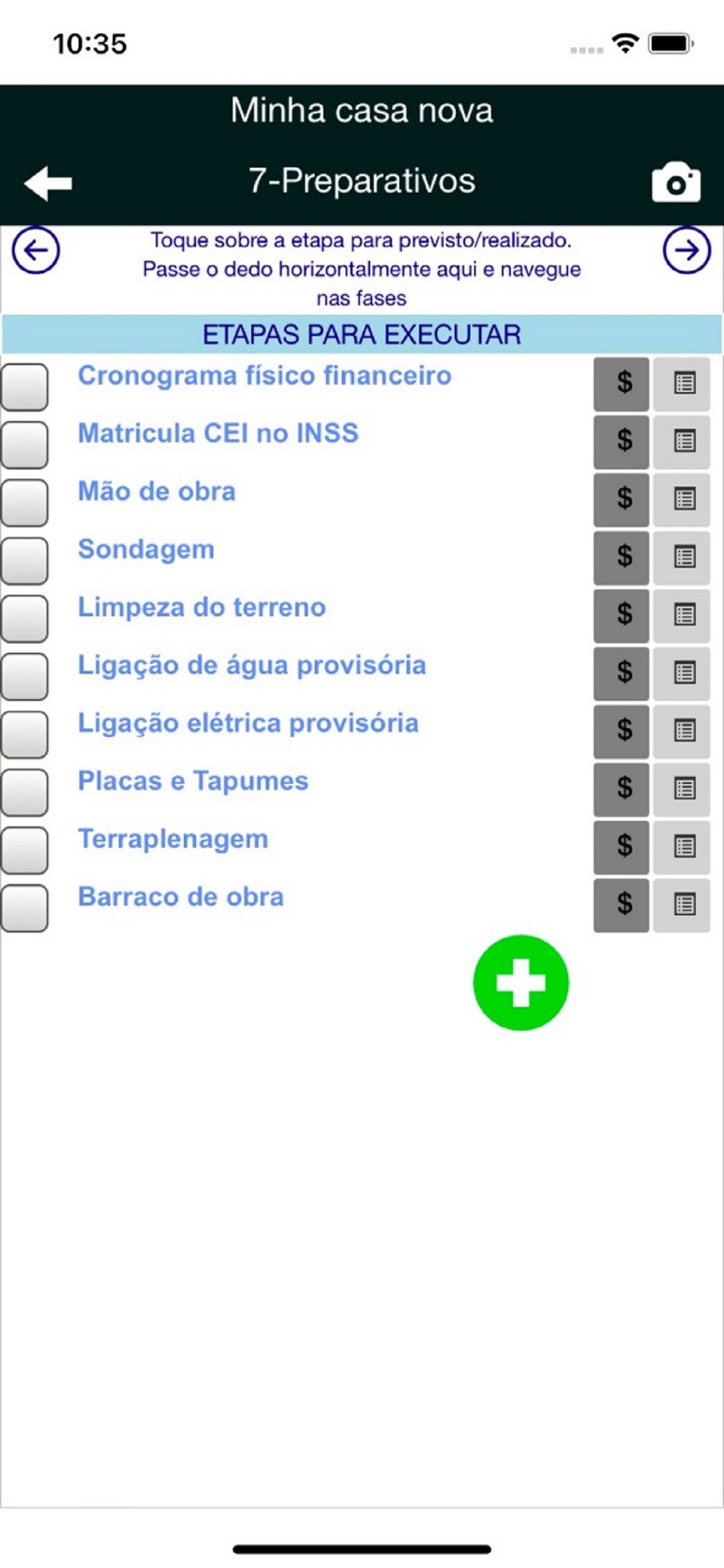Open the Sondagem stage details
Screen dimensions: 724x1568
146,550
